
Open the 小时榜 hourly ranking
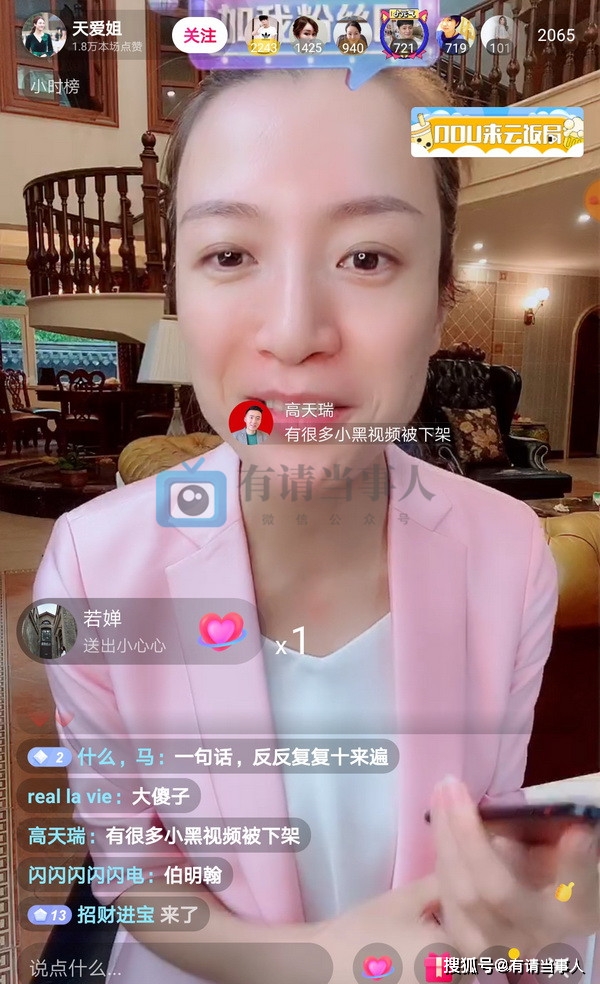click(55, 86)
